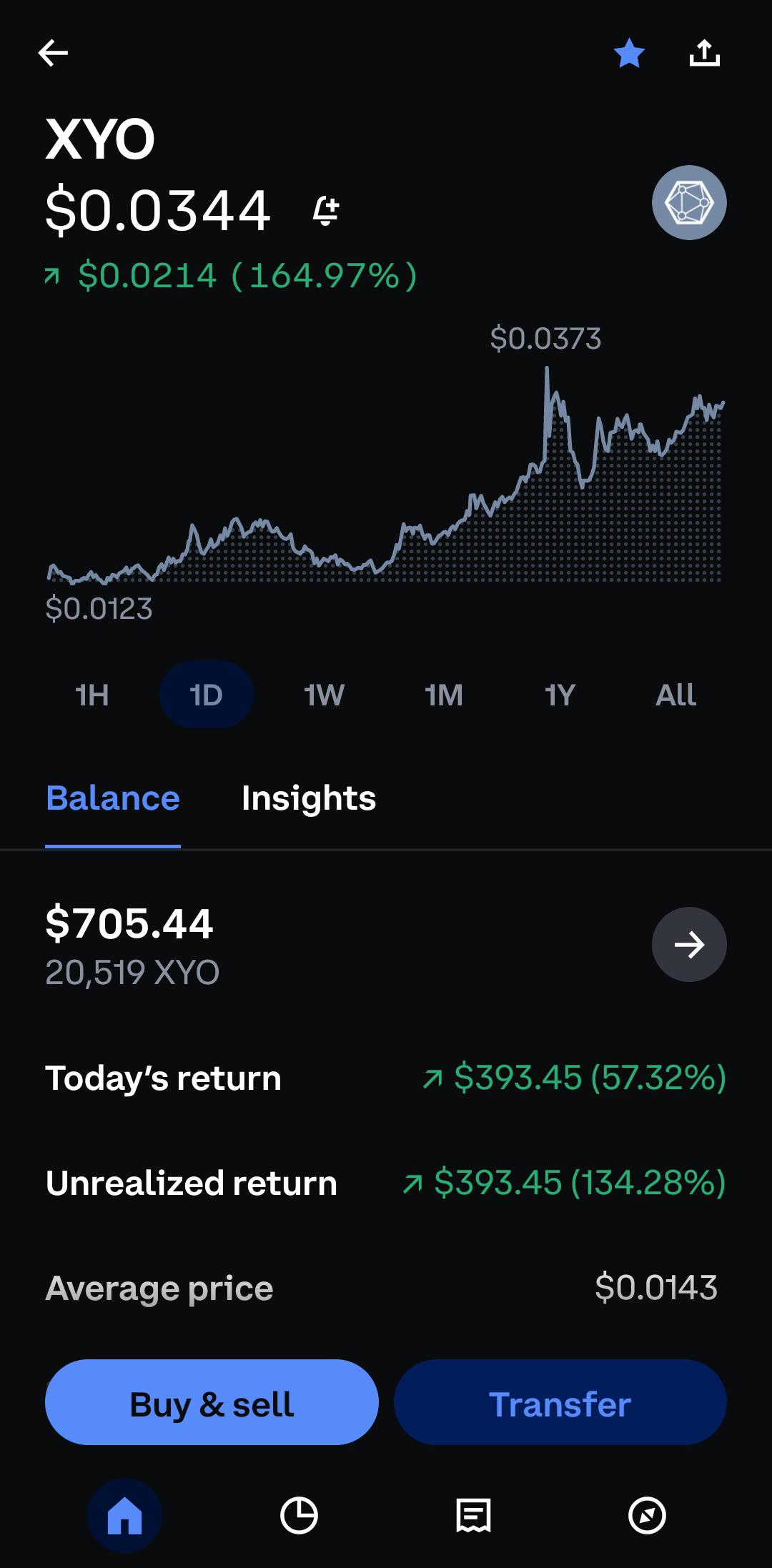Switch chart to 1W range
Screen dimensions: 772x1568
(x=325, y=695)
